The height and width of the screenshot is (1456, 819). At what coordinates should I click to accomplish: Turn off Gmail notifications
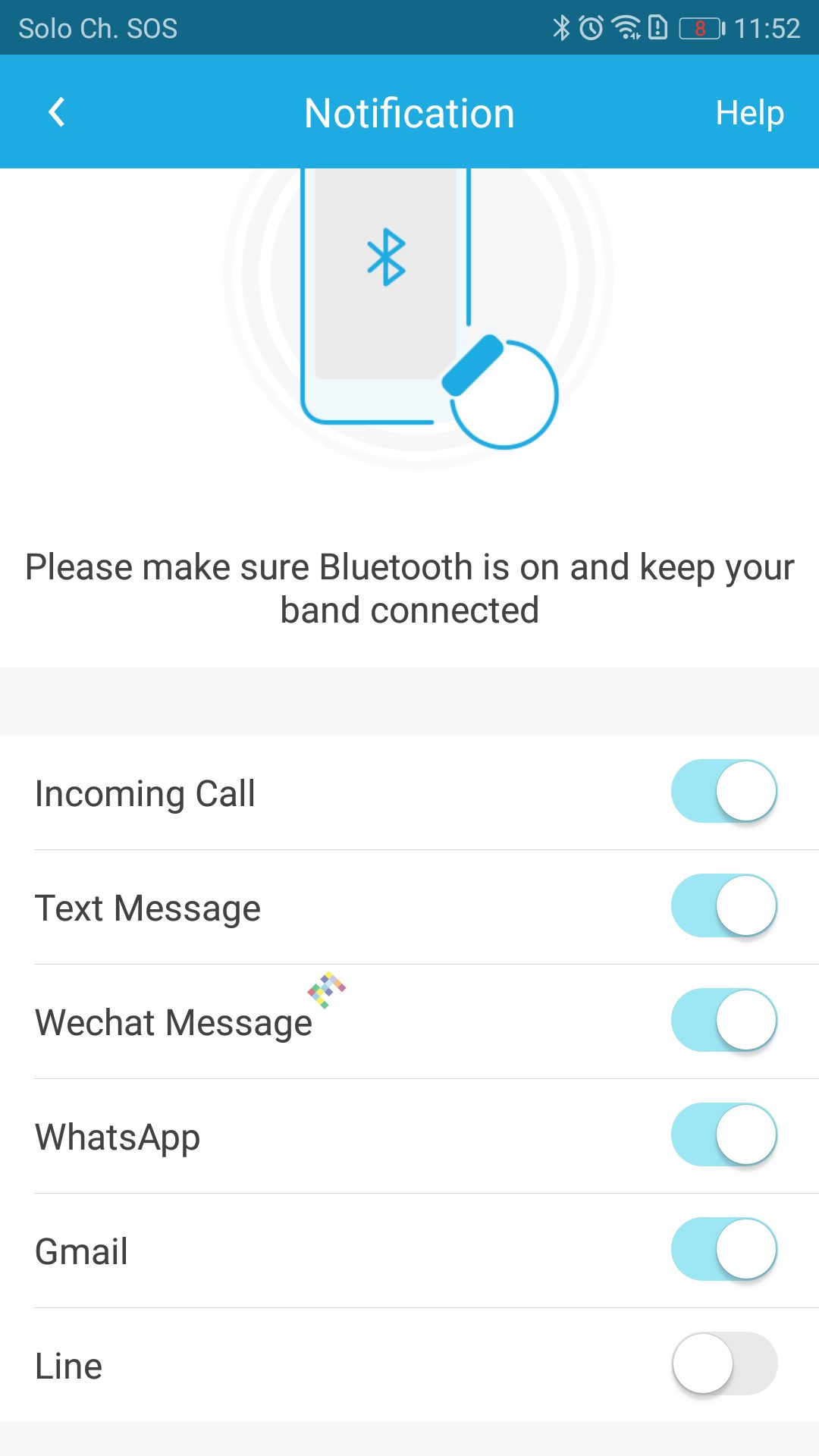(x=724, y=1250)
